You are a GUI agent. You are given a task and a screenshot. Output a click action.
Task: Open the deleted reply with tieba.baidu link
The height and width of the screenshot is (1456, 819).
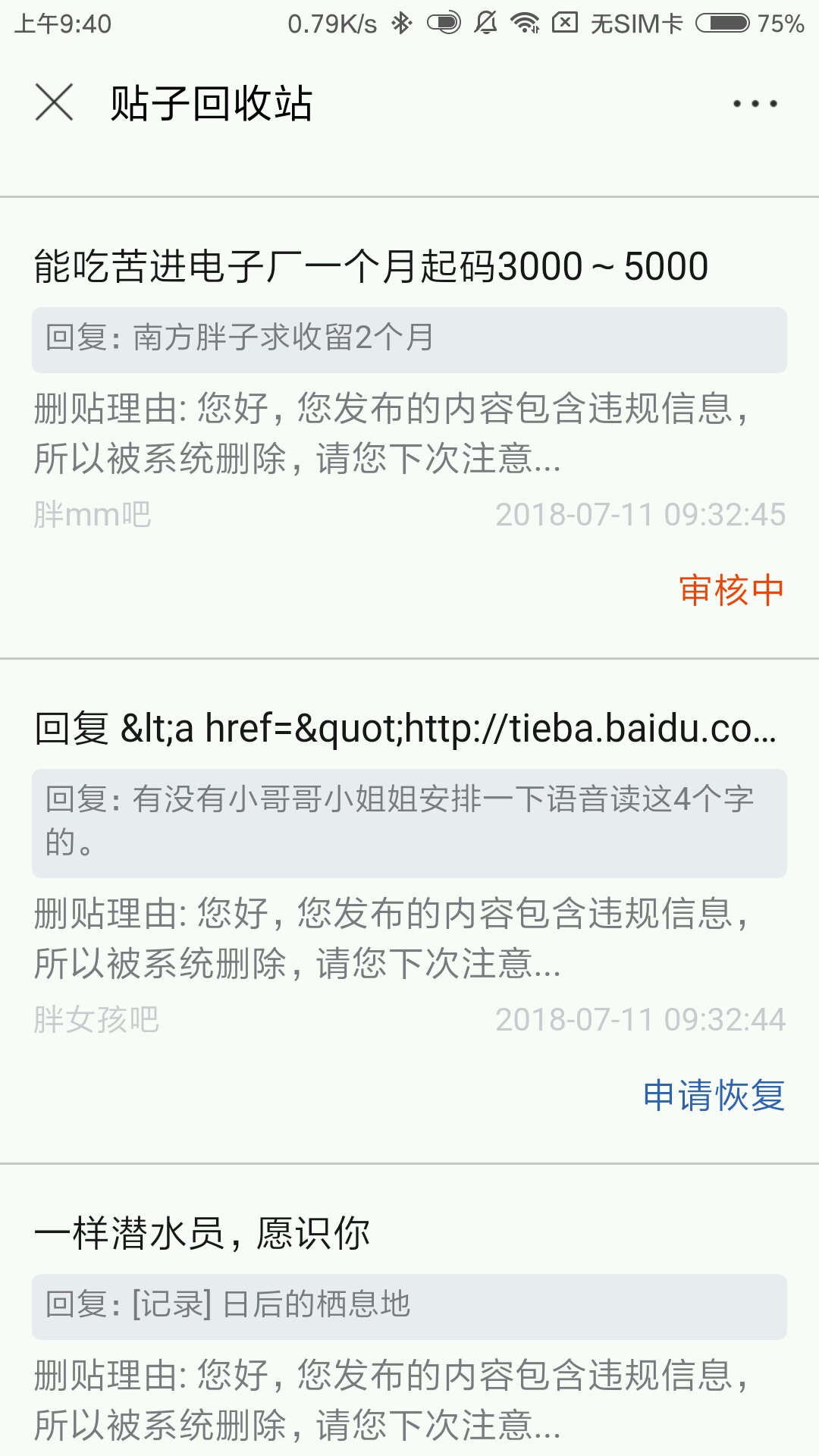tap(406, 729)
